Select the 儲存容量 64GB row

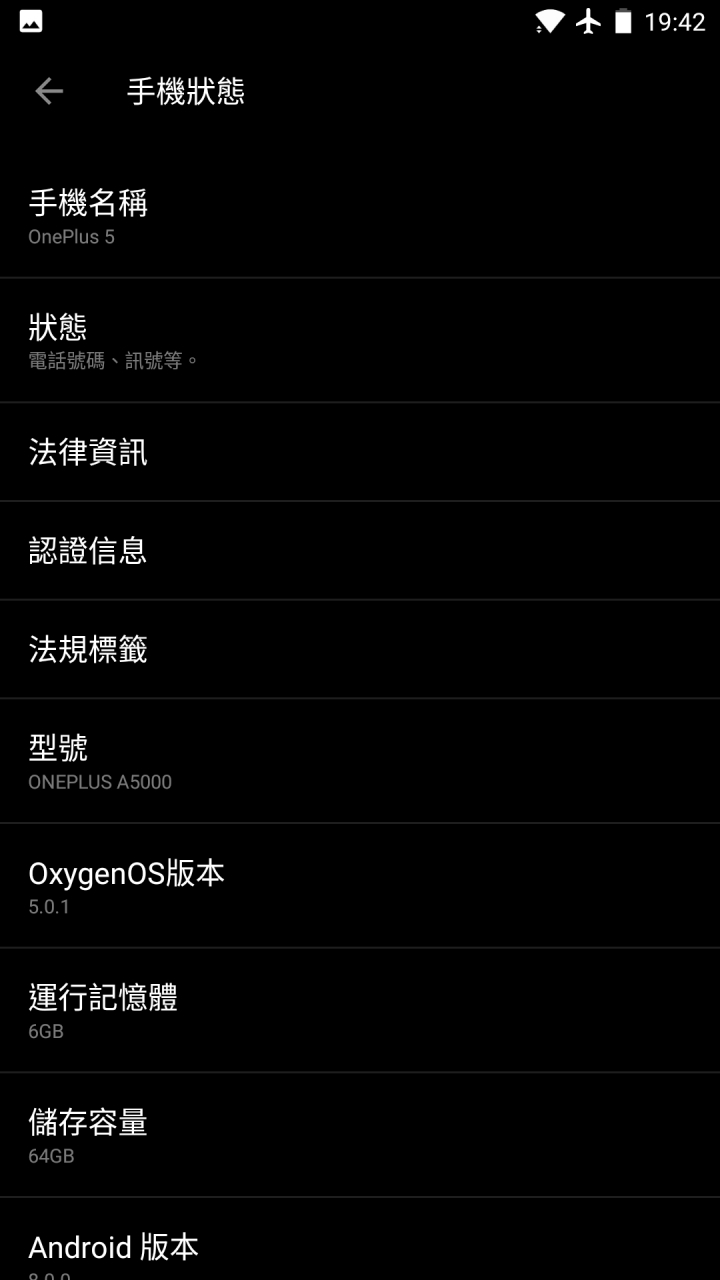360,1135
